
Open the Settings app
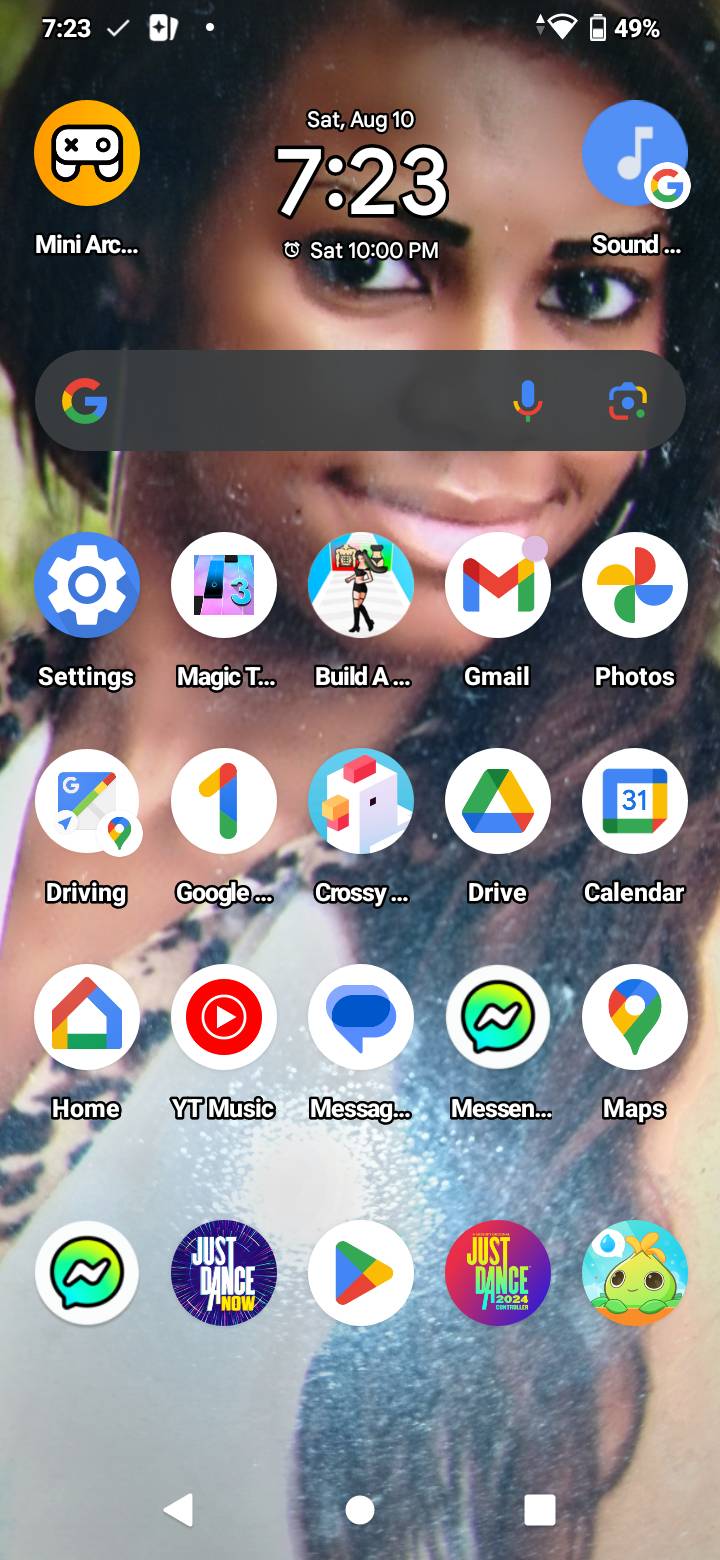coord(86,586)
